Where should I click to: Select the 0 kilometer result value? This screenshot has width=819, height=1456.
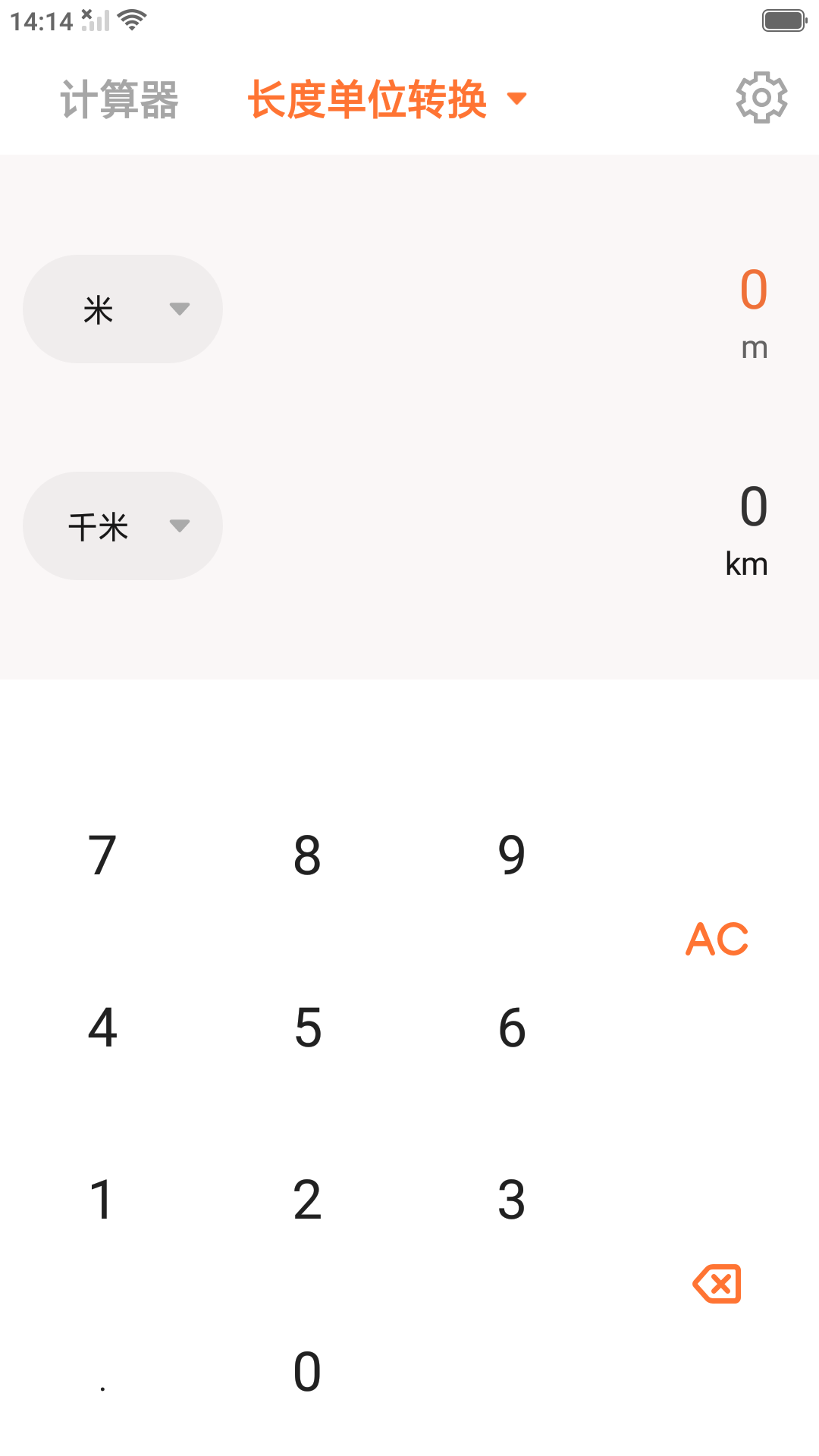pyautogui.click(x=753, y=507)
